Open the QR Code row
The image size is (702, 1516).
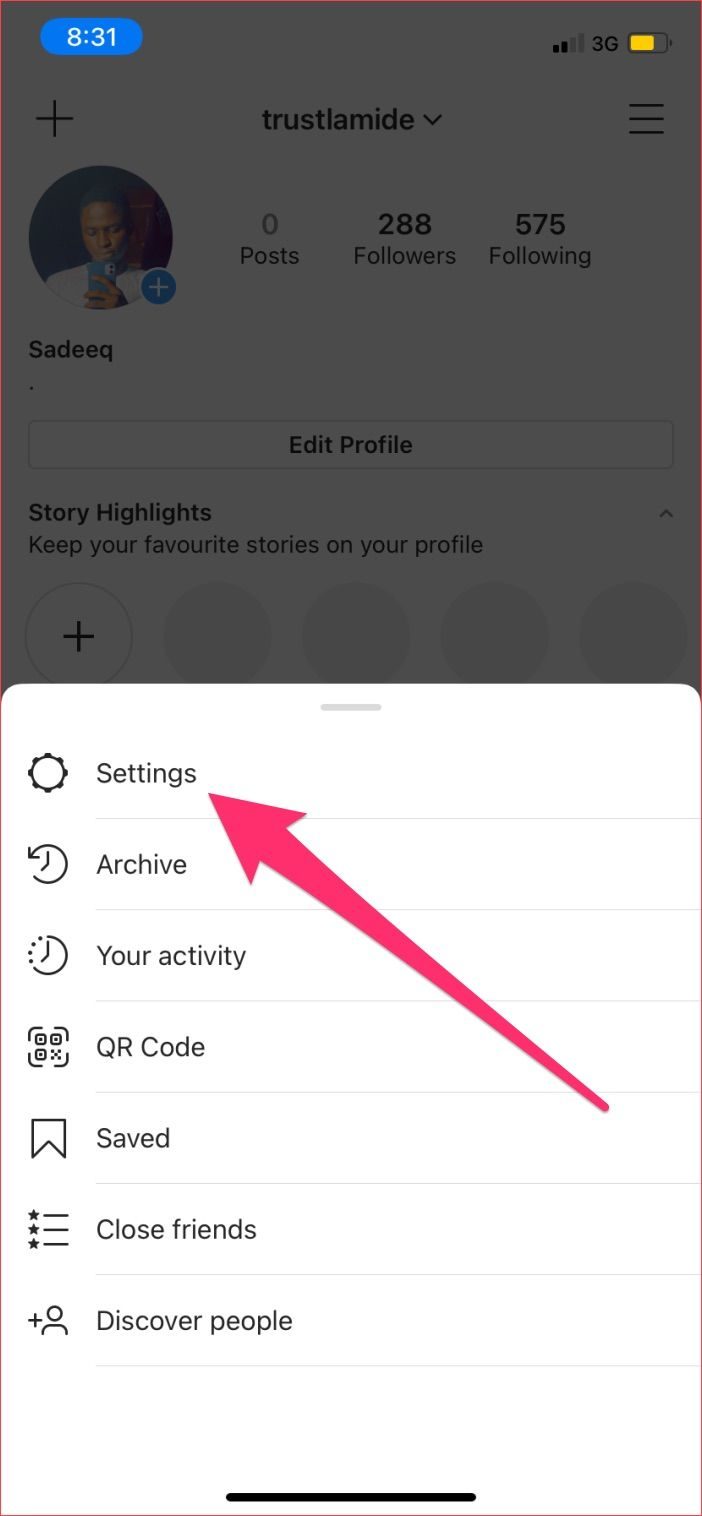tap(150, 1047)
